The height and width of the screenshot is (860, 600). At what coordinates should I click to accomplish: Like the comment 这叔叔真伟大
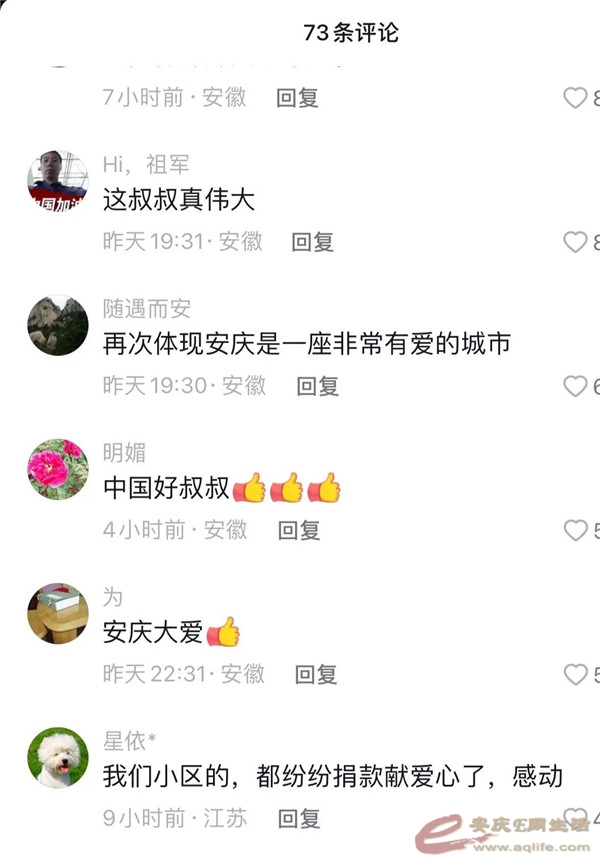(575, 242)
